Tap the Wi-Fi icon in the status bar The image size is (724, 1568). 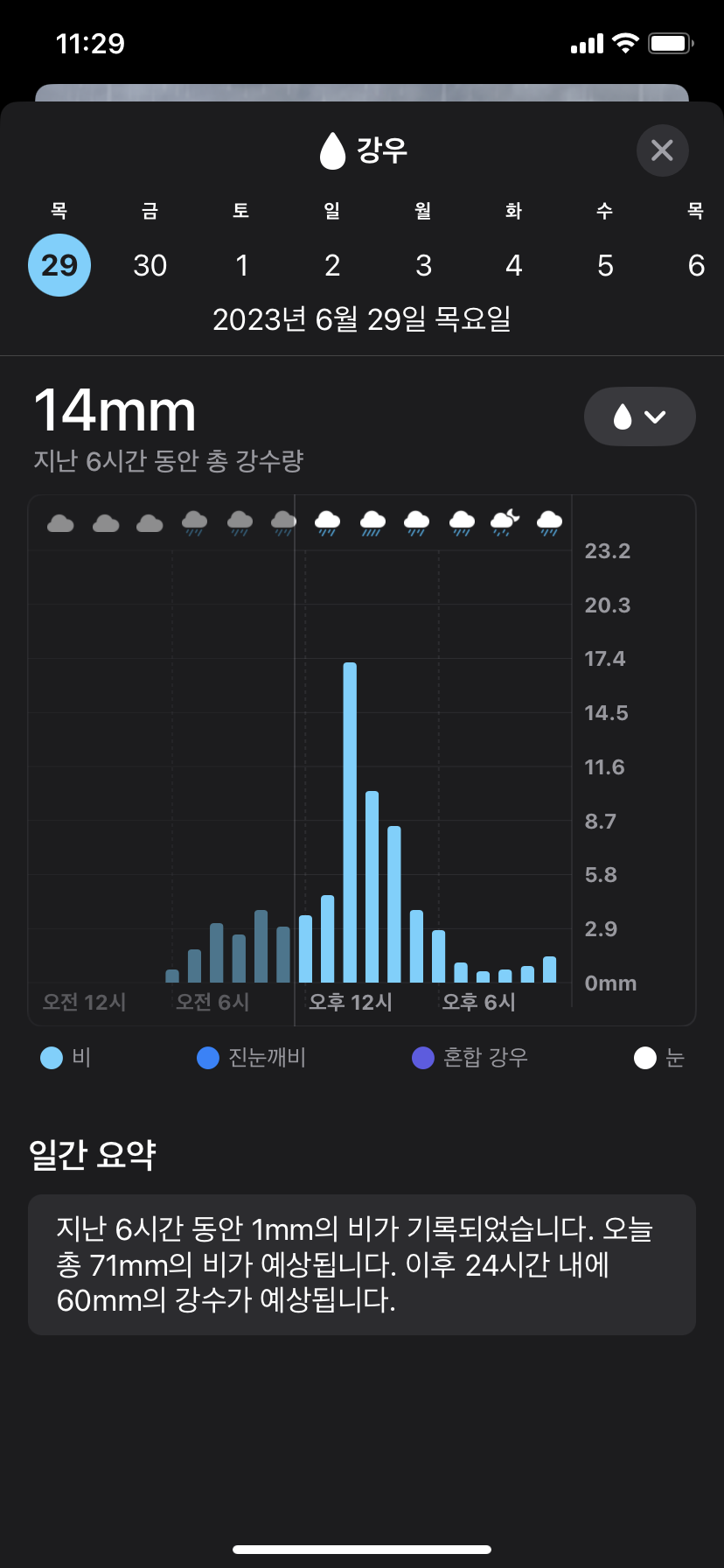coord(626,41)
